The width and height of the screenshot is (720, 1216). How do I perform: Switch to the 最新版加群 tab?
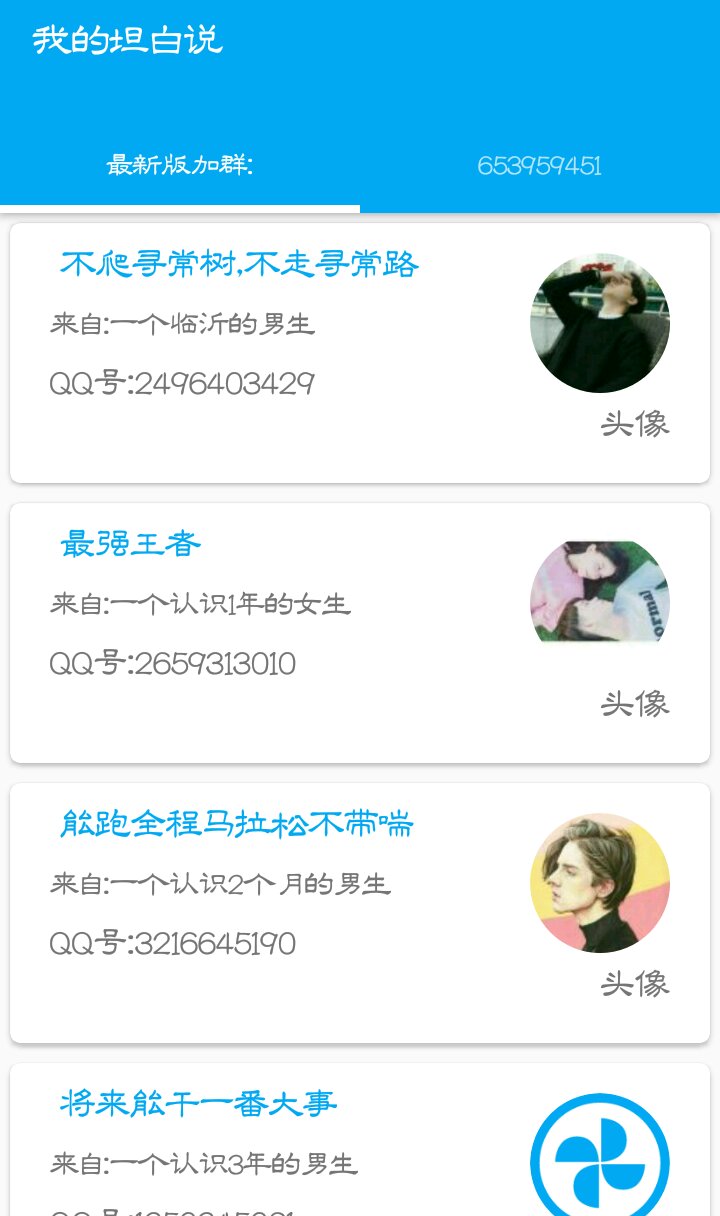point(180,166)
